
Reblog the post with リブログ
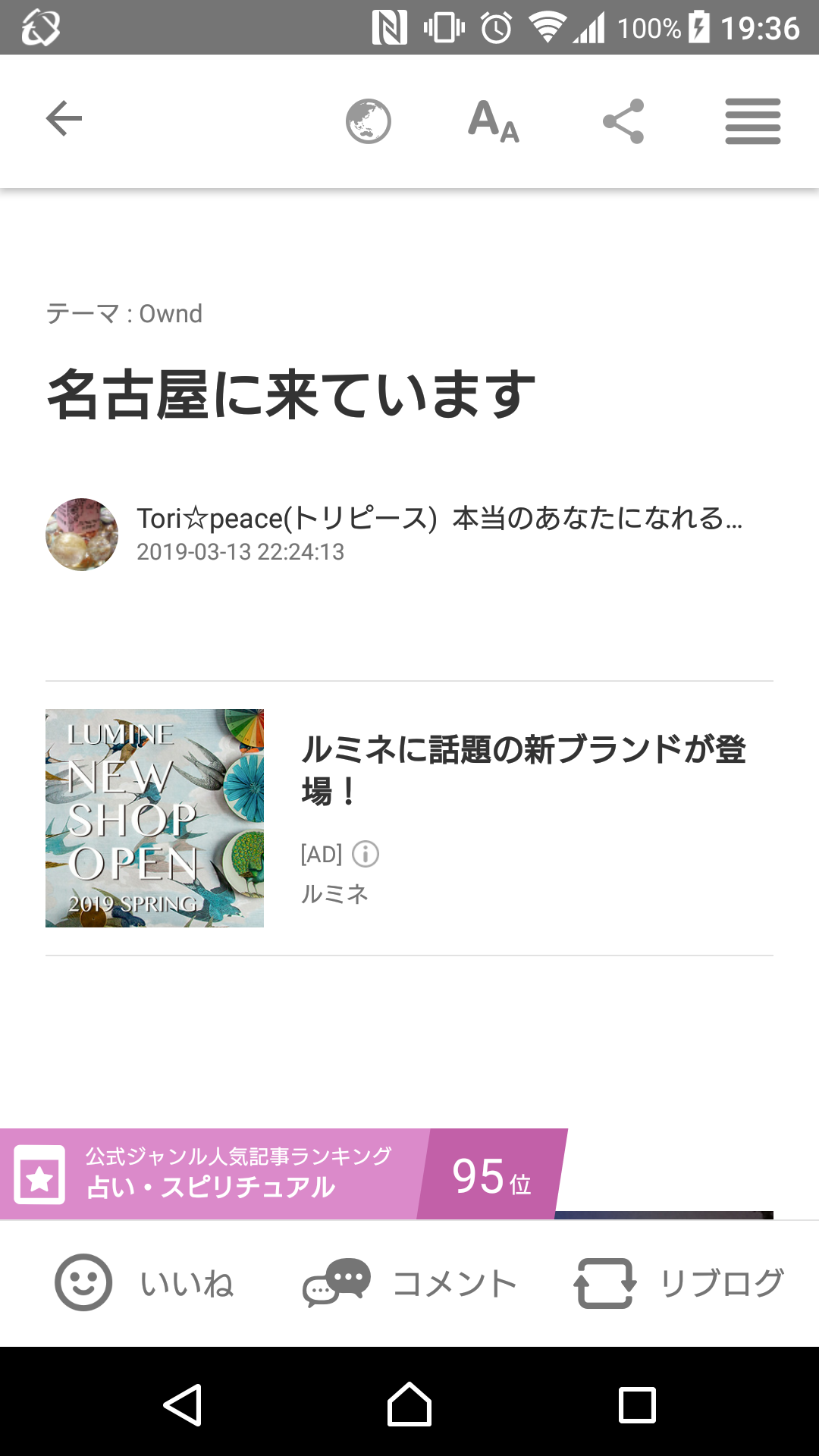(679, 1283)
